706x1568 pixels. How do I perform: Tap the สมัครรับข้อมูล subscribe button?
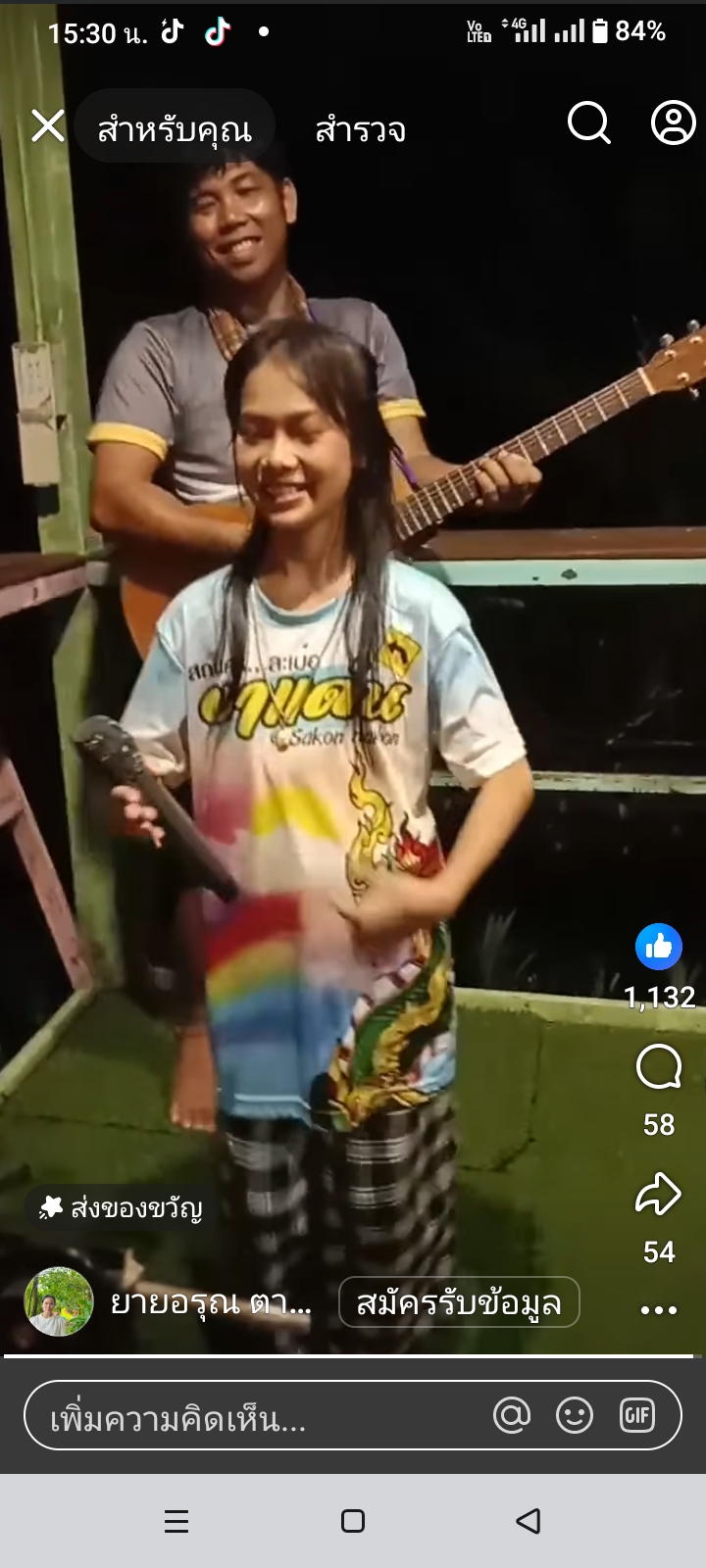[459, 1302]
